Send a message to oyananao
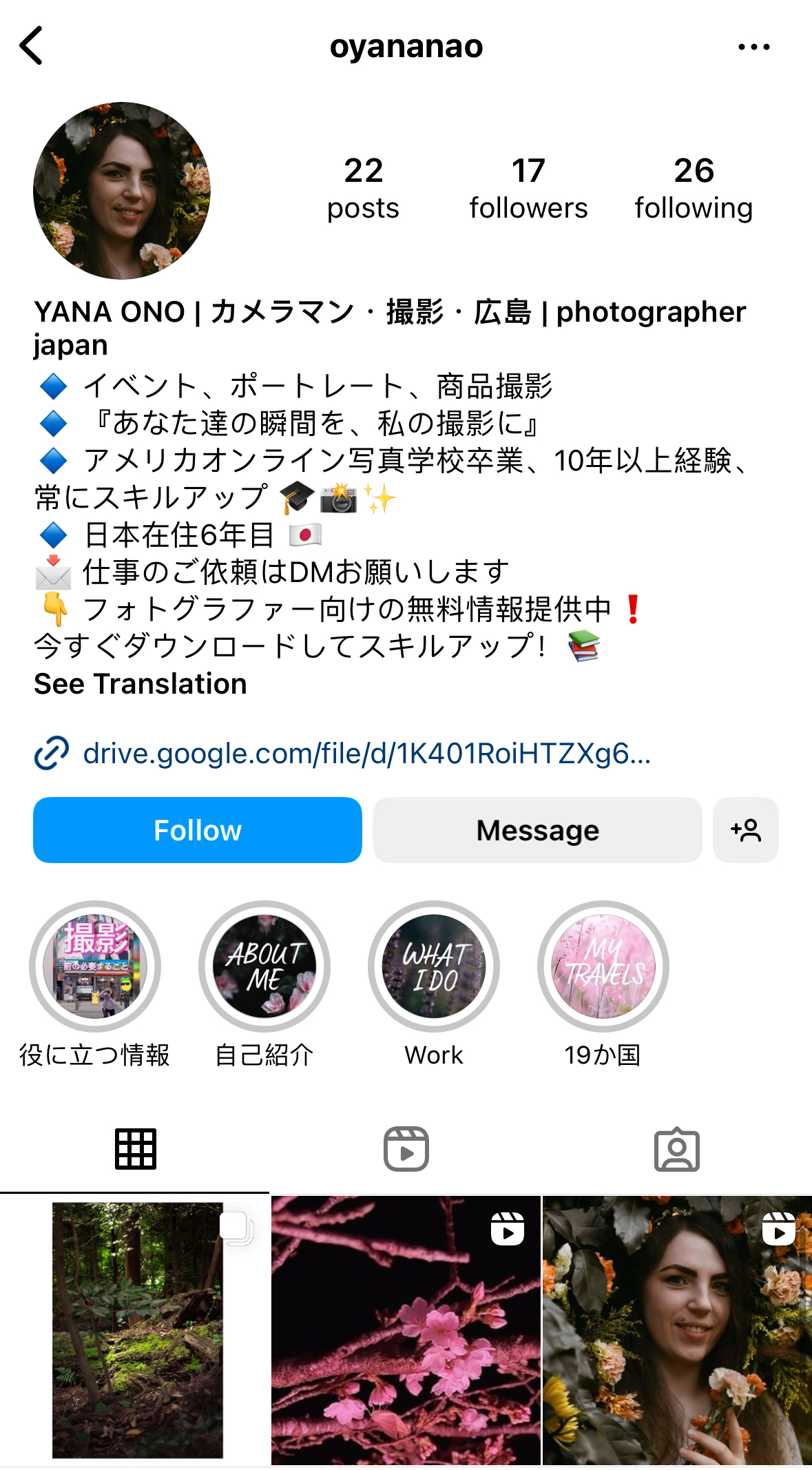The width and height of the screenshot is (812, 1470). [x=537, y=830]
